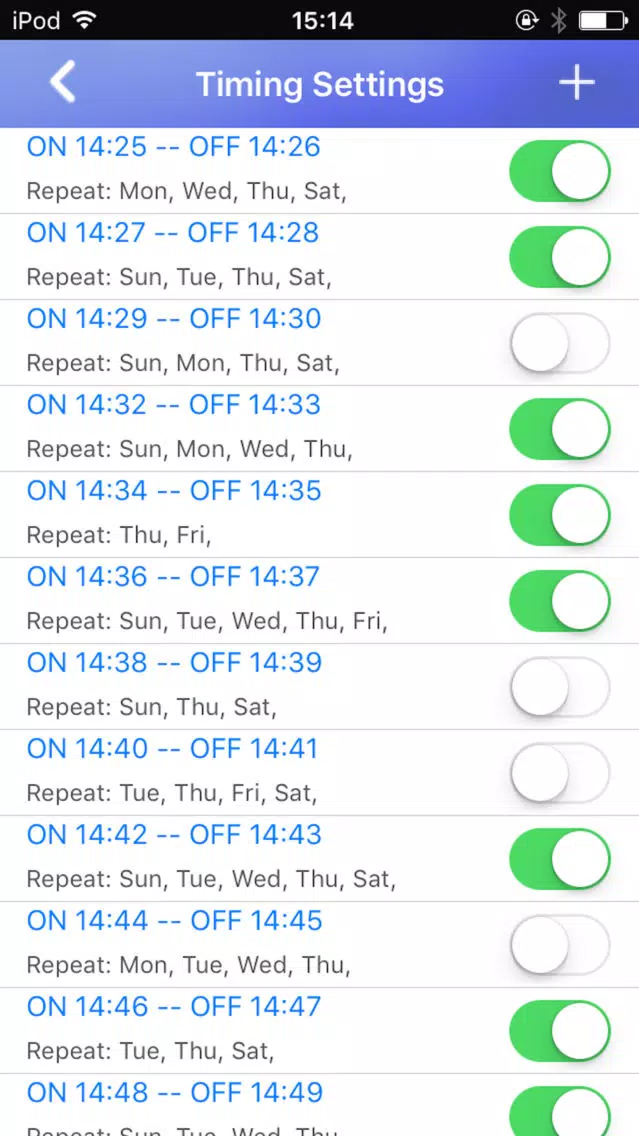
Task: Add a new timing schedule
Action: point(576,83)
